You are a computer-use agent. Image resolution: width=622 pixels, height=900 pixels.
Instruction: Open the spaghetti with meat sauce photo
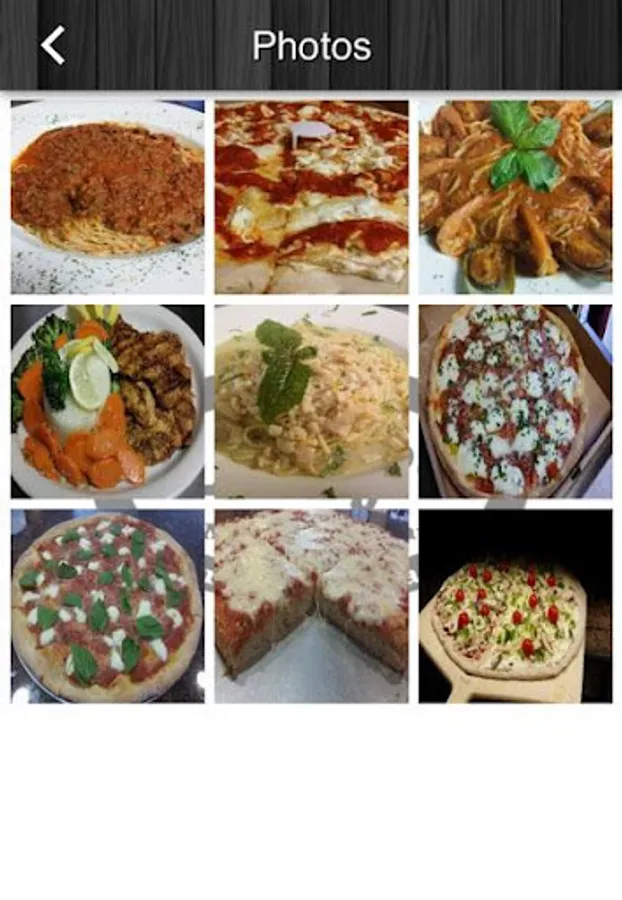click(108, 196)
